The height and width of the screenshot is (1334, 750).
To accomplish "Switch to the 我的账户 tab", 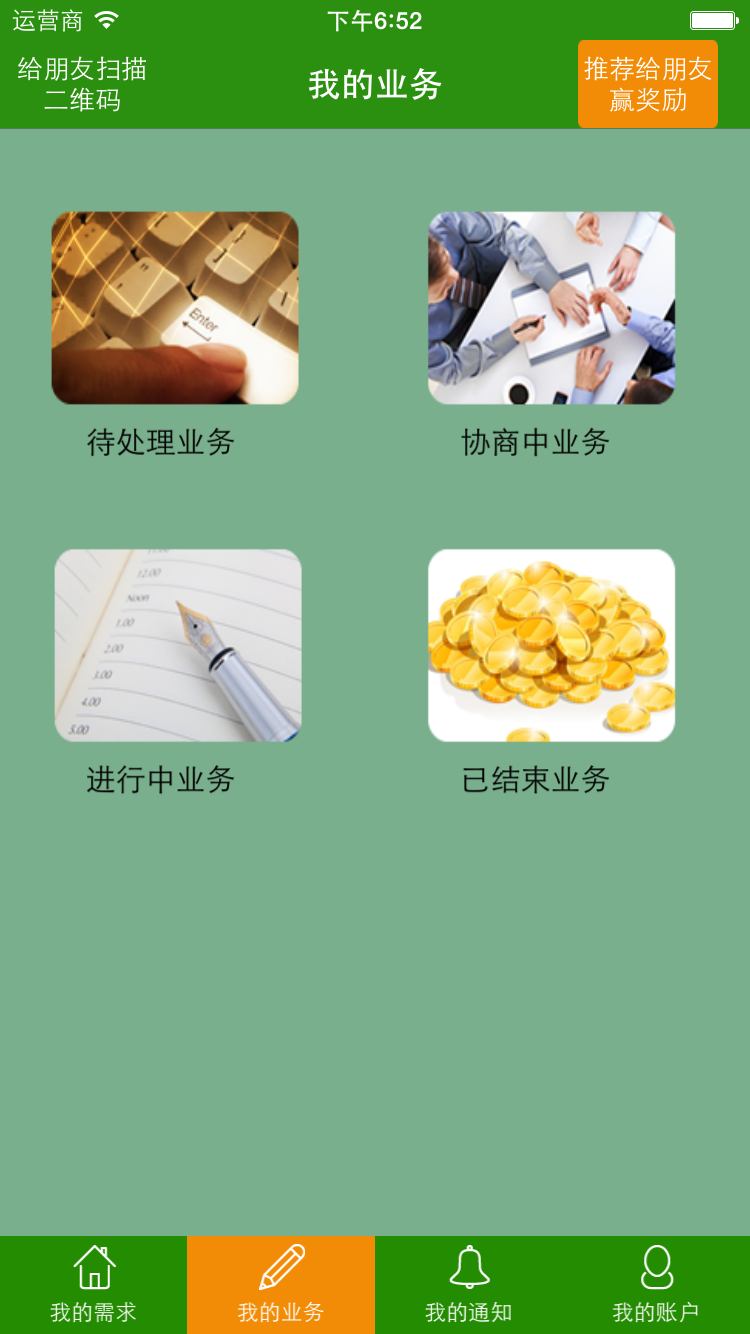I will tap(656, 1285).
